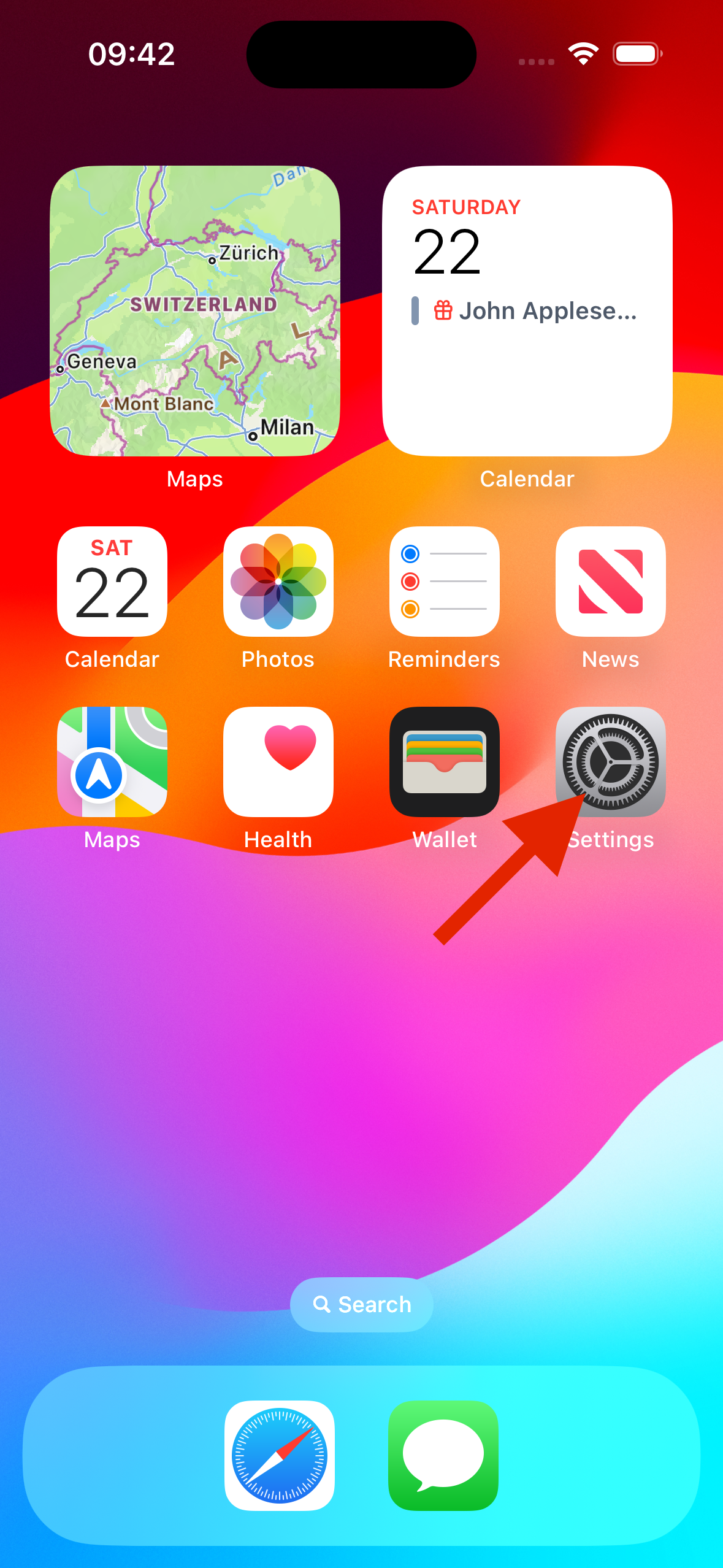Open the Maps app icon
This screenshot has height=1568, width=723.
[112, 761]
